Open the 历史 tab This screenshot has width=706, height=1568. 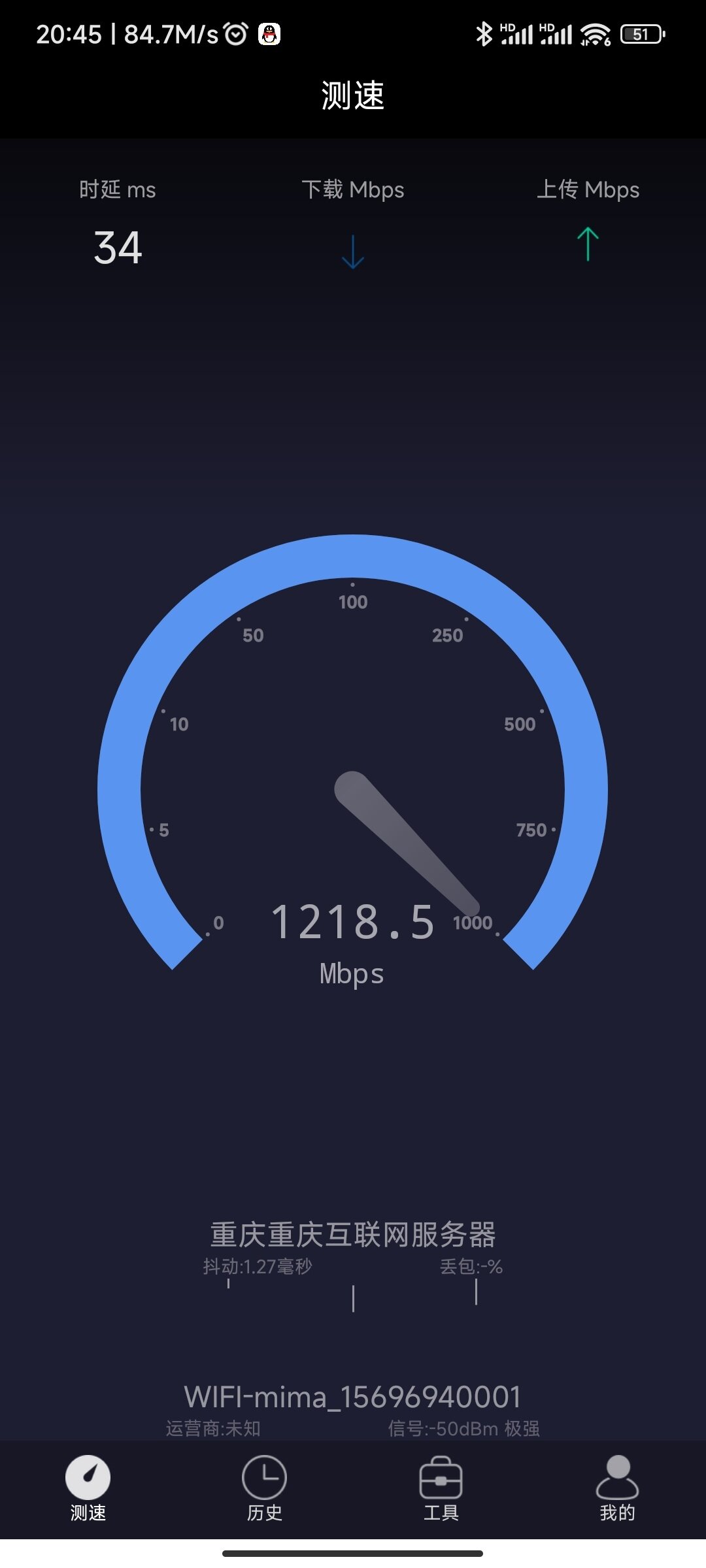[264, 1487]
